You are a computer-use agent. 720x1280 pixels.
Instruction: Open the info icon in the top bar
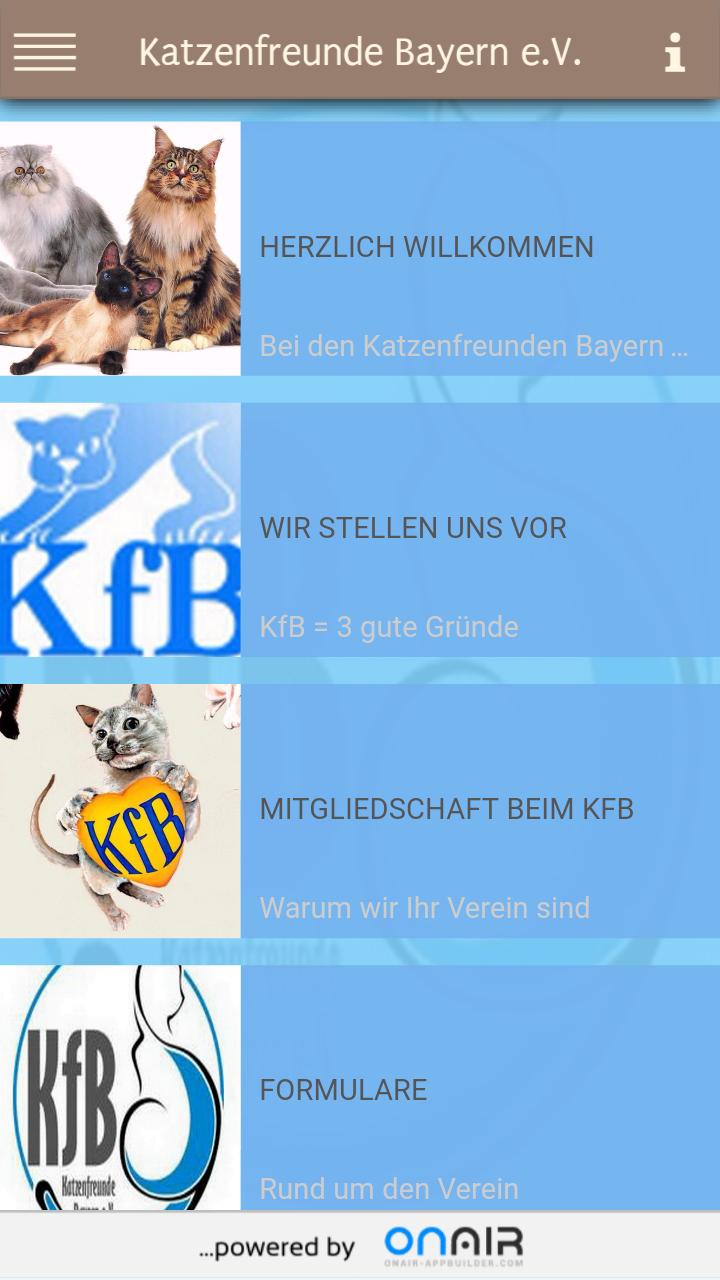click(x=675, y=52)
